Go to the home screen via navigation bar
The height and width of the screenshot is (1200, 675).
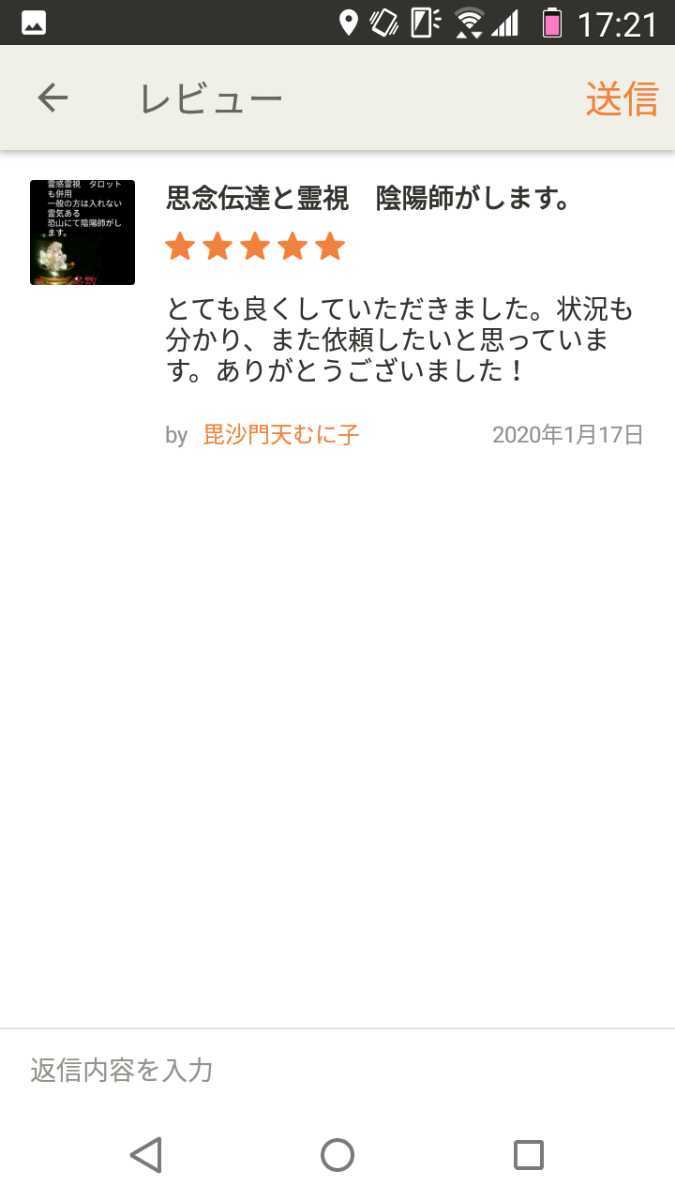click(x=337, y=1155)
